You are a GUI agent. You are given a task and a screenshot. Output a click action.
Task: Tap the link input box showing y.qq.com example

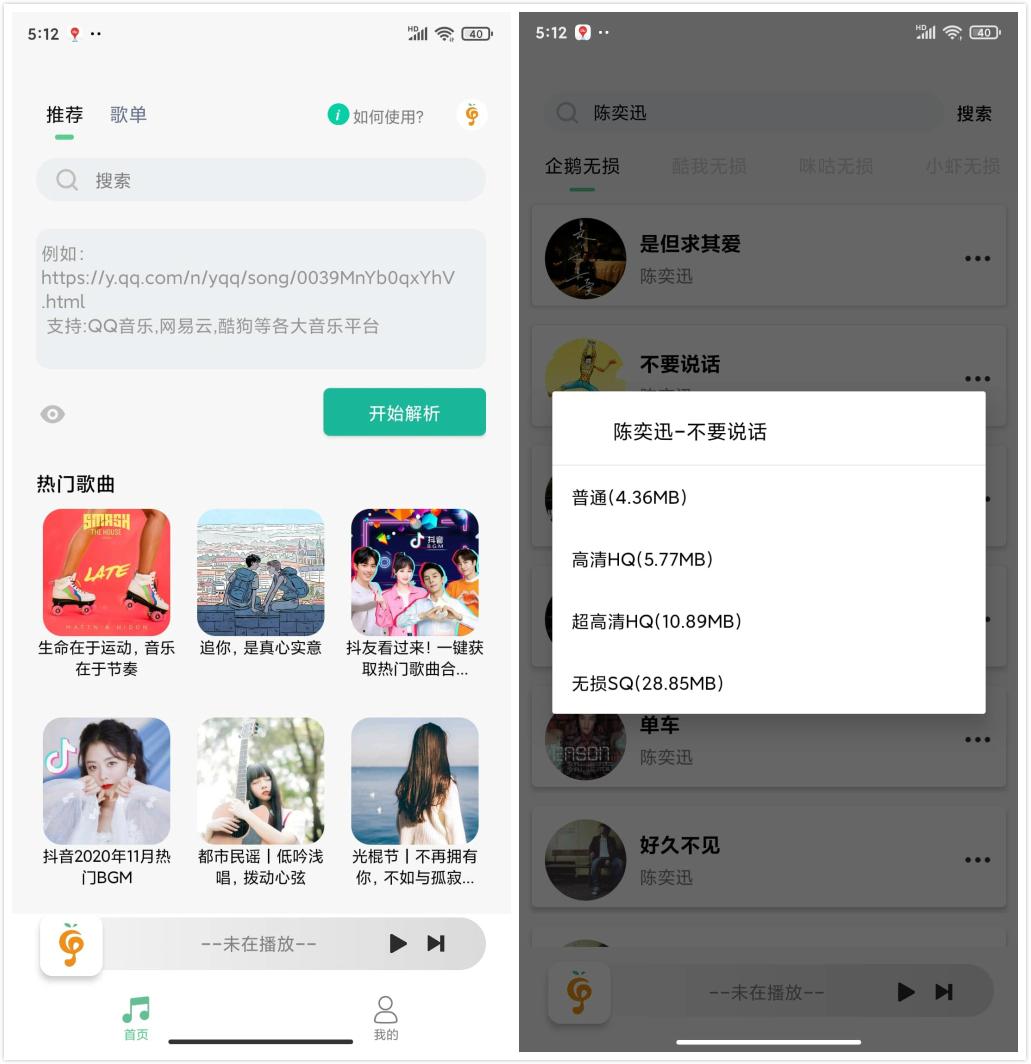point(260,298)
